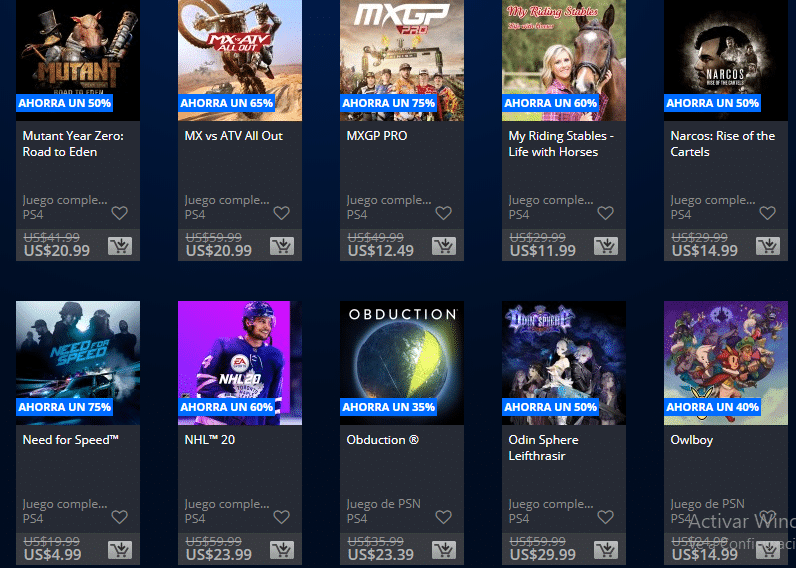This screenshot has width=796, height=568.
Task: Wishlist Obduction with heart icon
Action: [443, 517]
